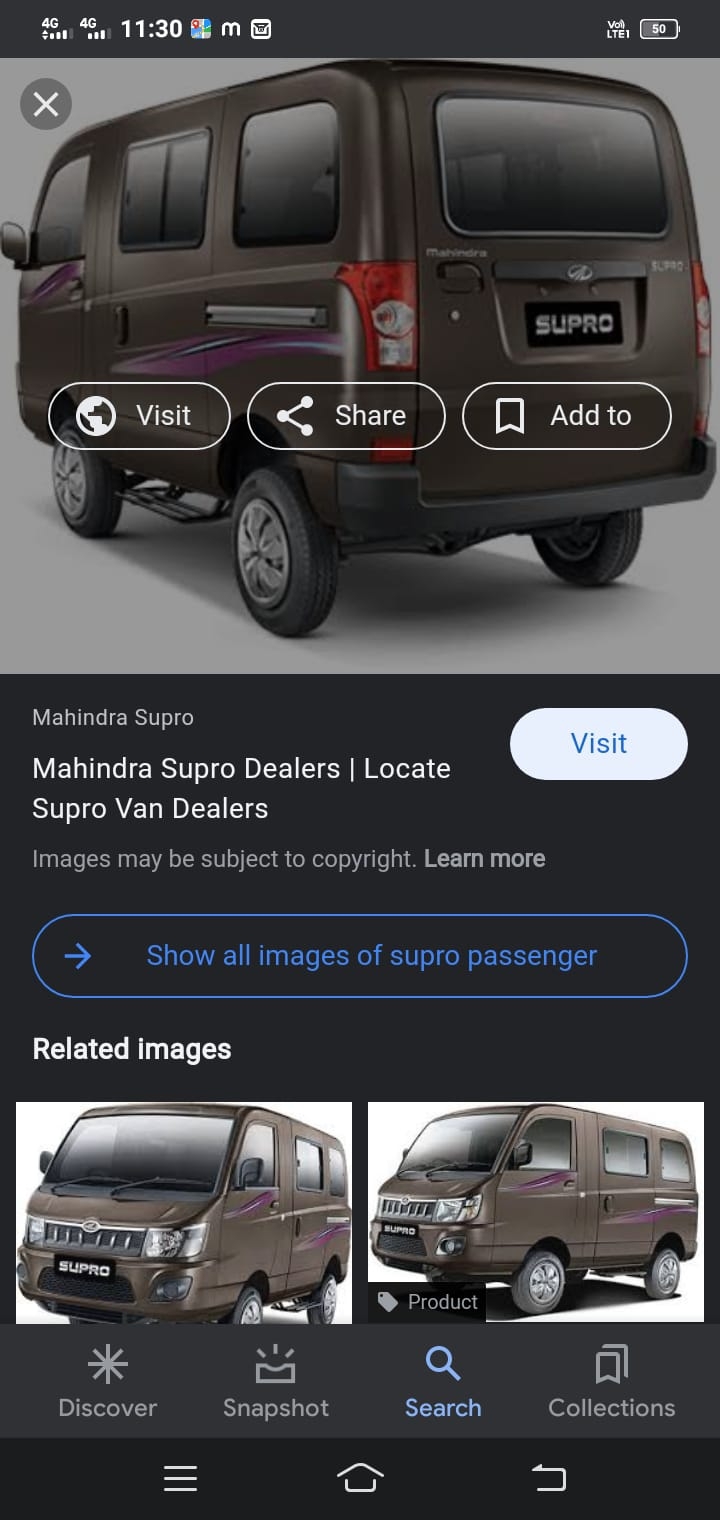The height and width of the screenshot is (1520, 720).
Task: Go to the Search tab
Action: 443,1382
